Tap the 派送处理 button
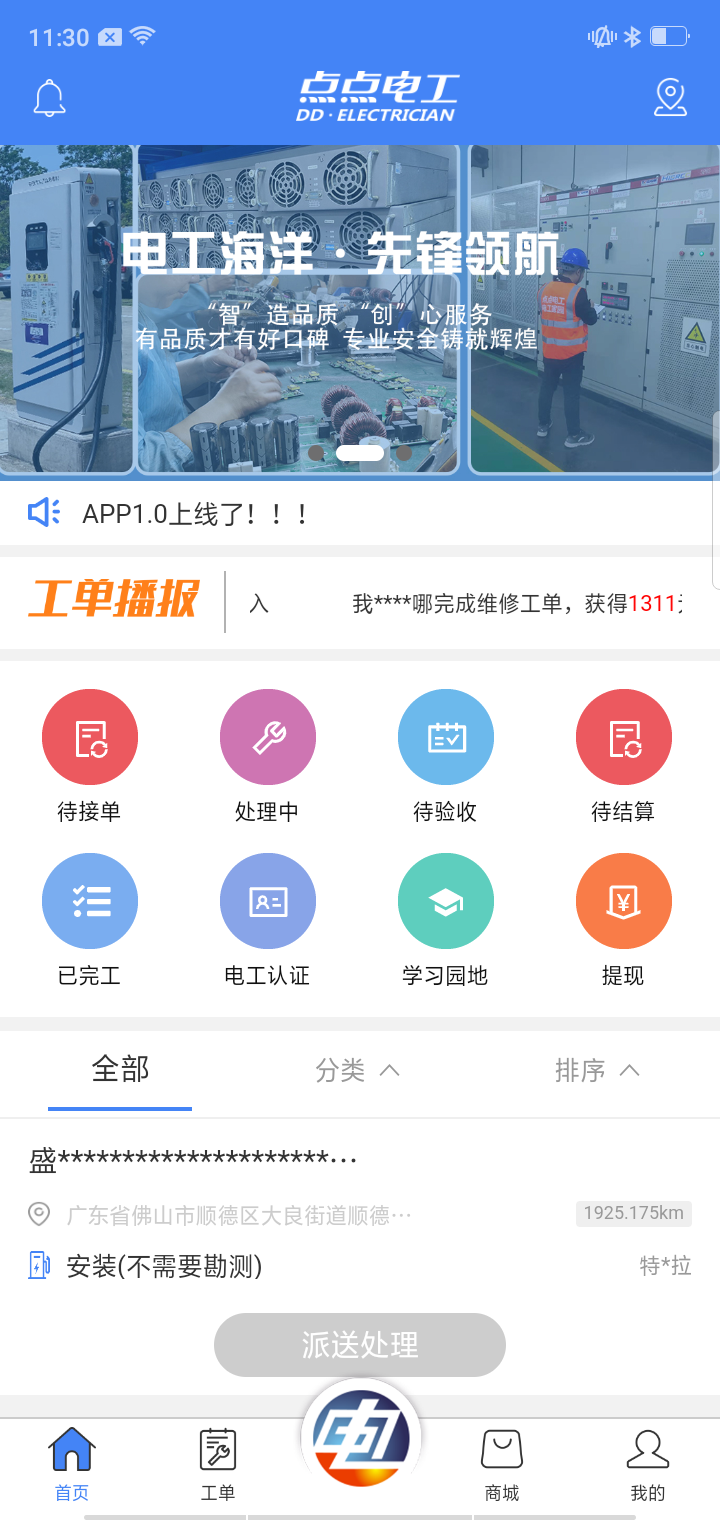 (360, 1345)
